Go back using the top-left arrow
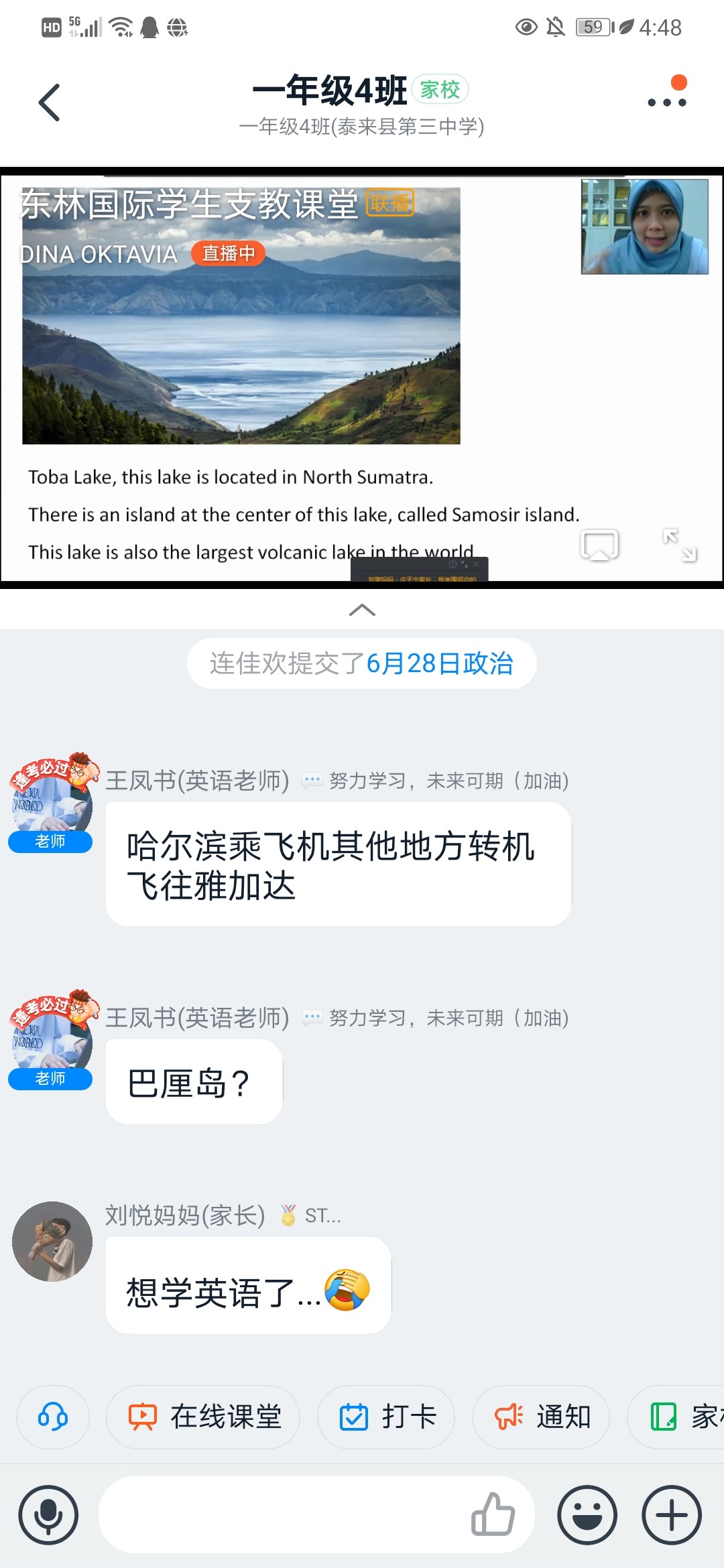This screenshot has width=724, height=1568. pyautogui.click(x=49, y=103)
